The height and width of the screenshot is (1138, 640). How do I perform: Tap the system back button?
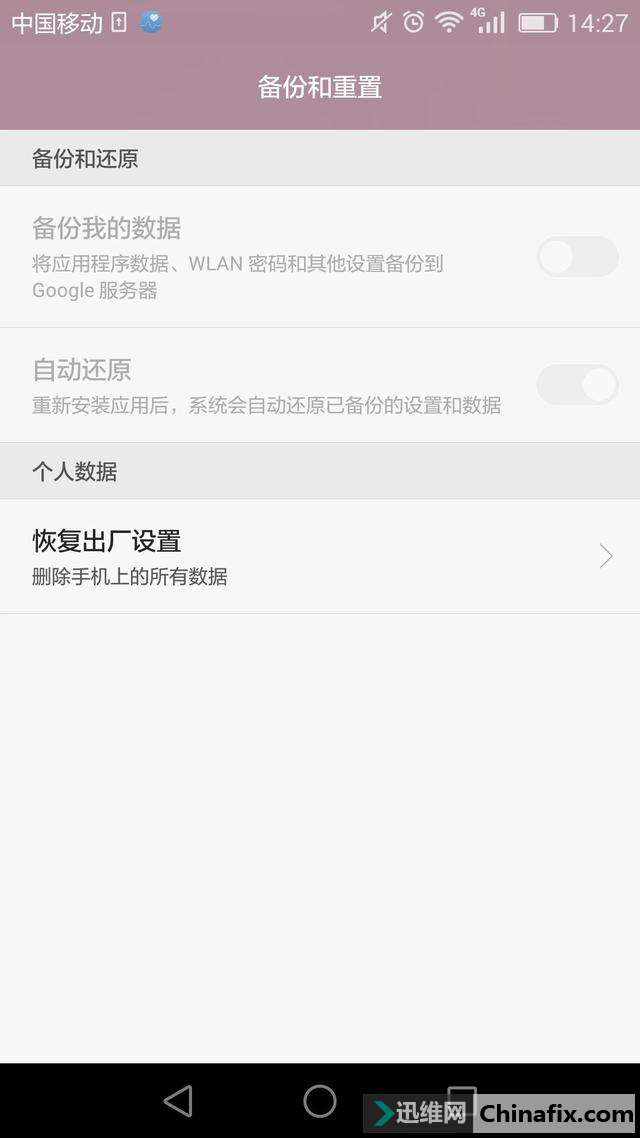click(178, 1101)
